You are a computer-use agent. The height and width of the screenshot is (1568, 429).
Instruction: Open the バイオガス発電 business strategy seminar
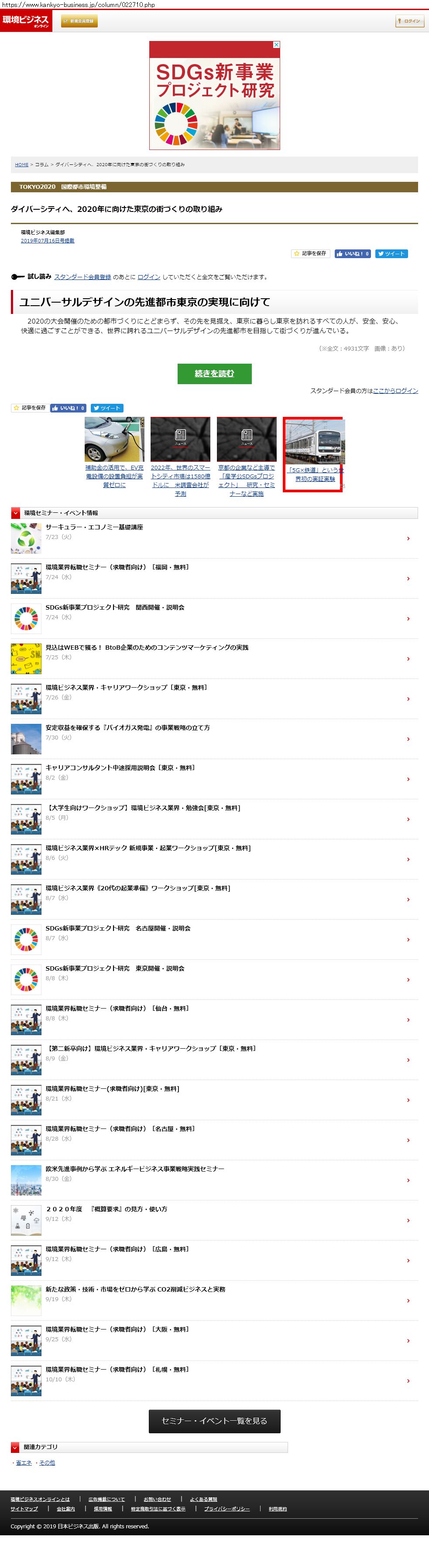(x=127, y=727)
